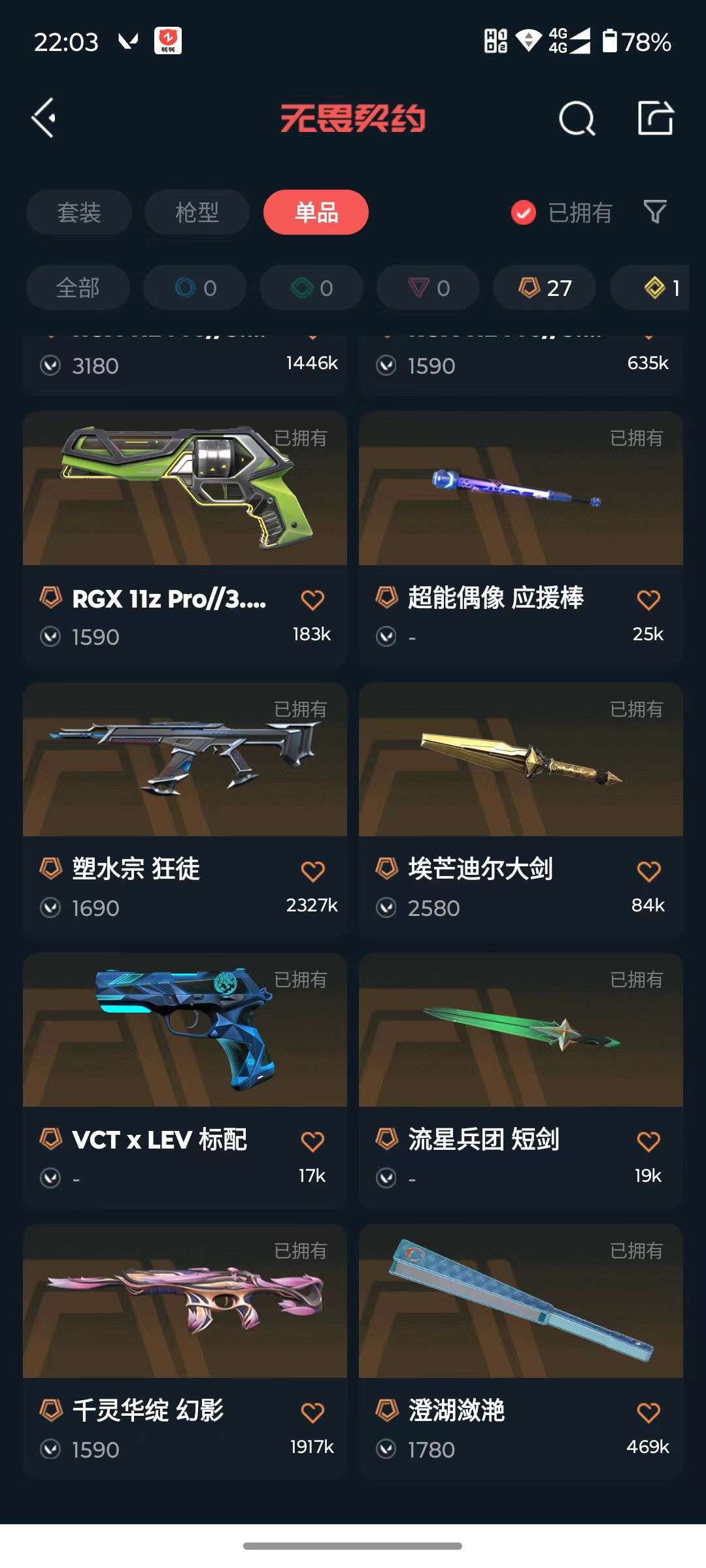
Task: Select the green diamond currency filter
Action: [x=311, y=287]
